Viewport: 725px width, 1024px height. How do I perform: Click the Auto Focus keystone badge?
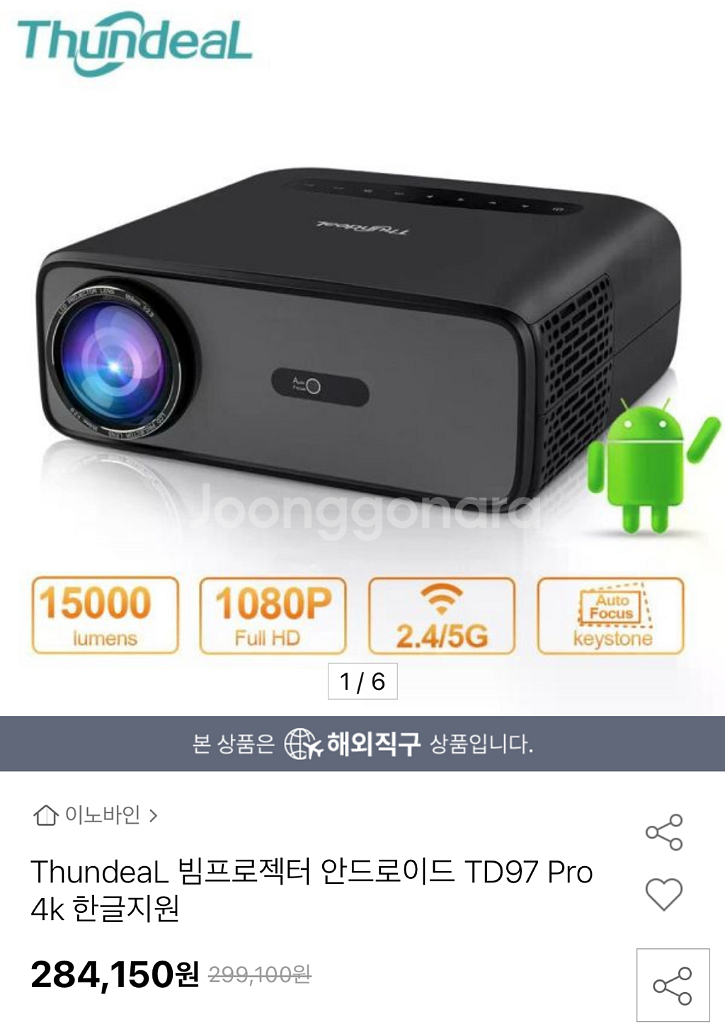[x=609, y=613]
